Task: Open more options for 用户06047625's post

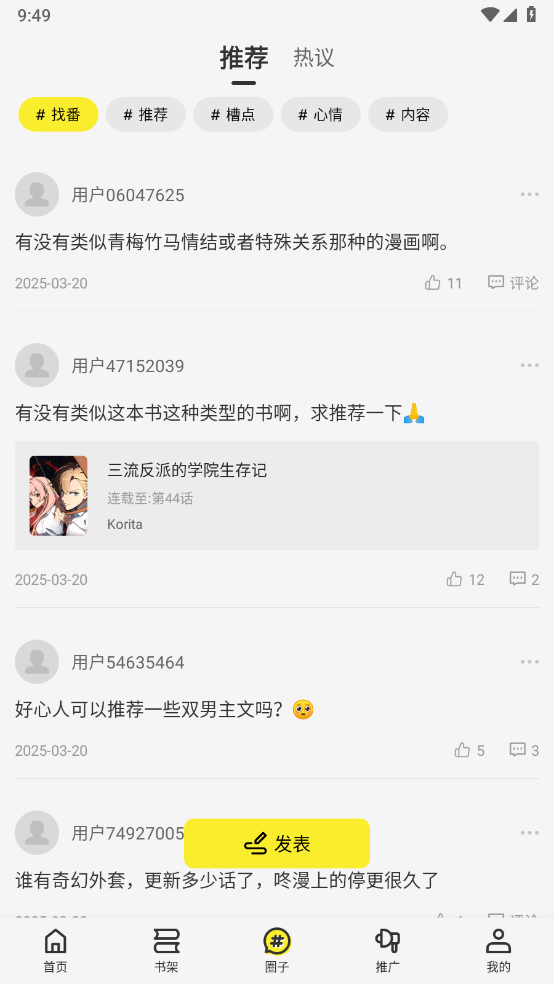Action: coord(530,195)
